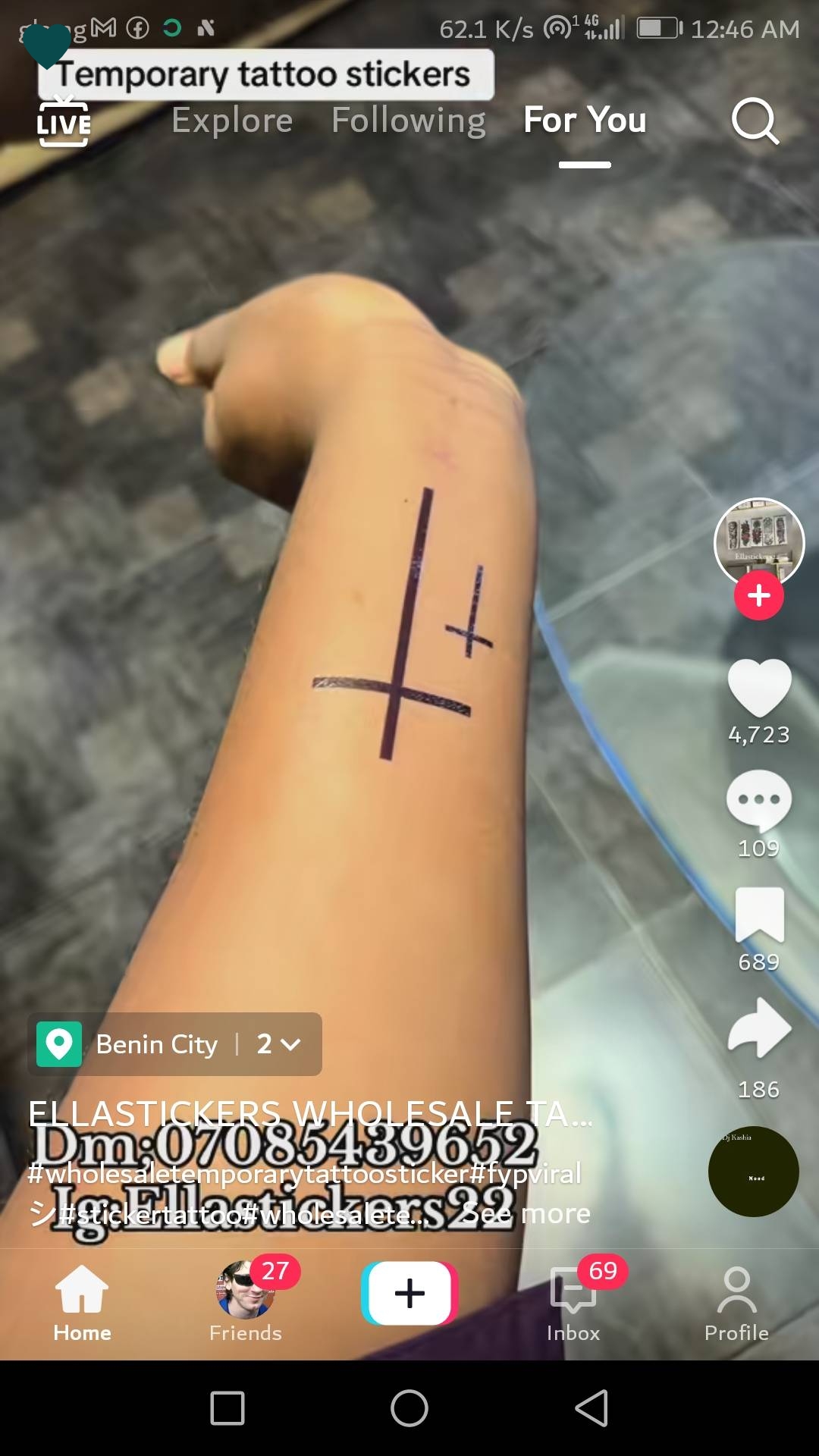Follow the creator with the plus badge

click(x=759, y=596)
